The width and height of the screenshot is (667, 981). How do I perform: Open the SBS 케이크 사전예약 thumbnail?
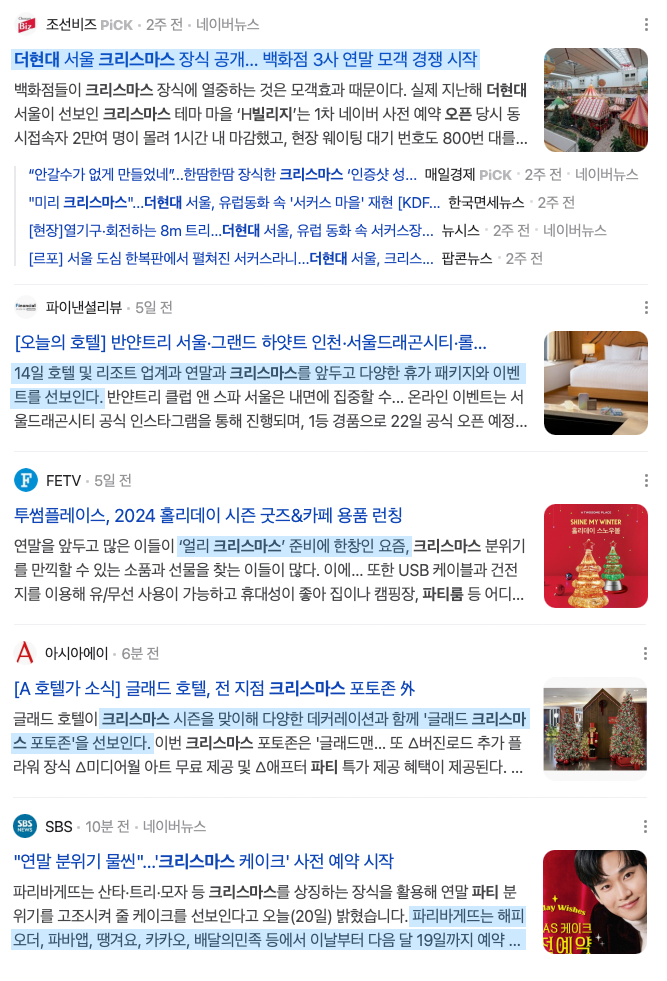595,902
